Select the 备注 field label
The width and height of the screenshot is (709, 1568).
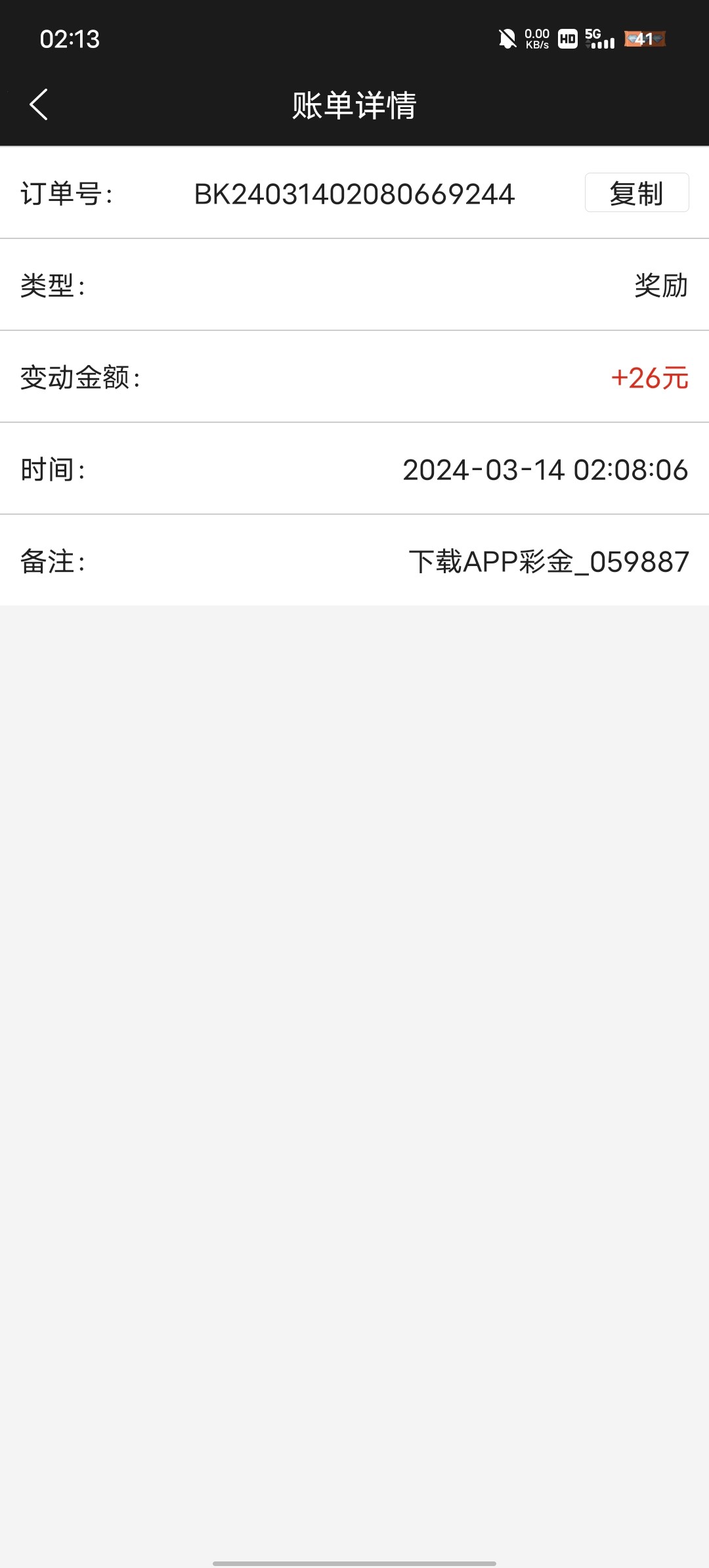tap(51, 560)
